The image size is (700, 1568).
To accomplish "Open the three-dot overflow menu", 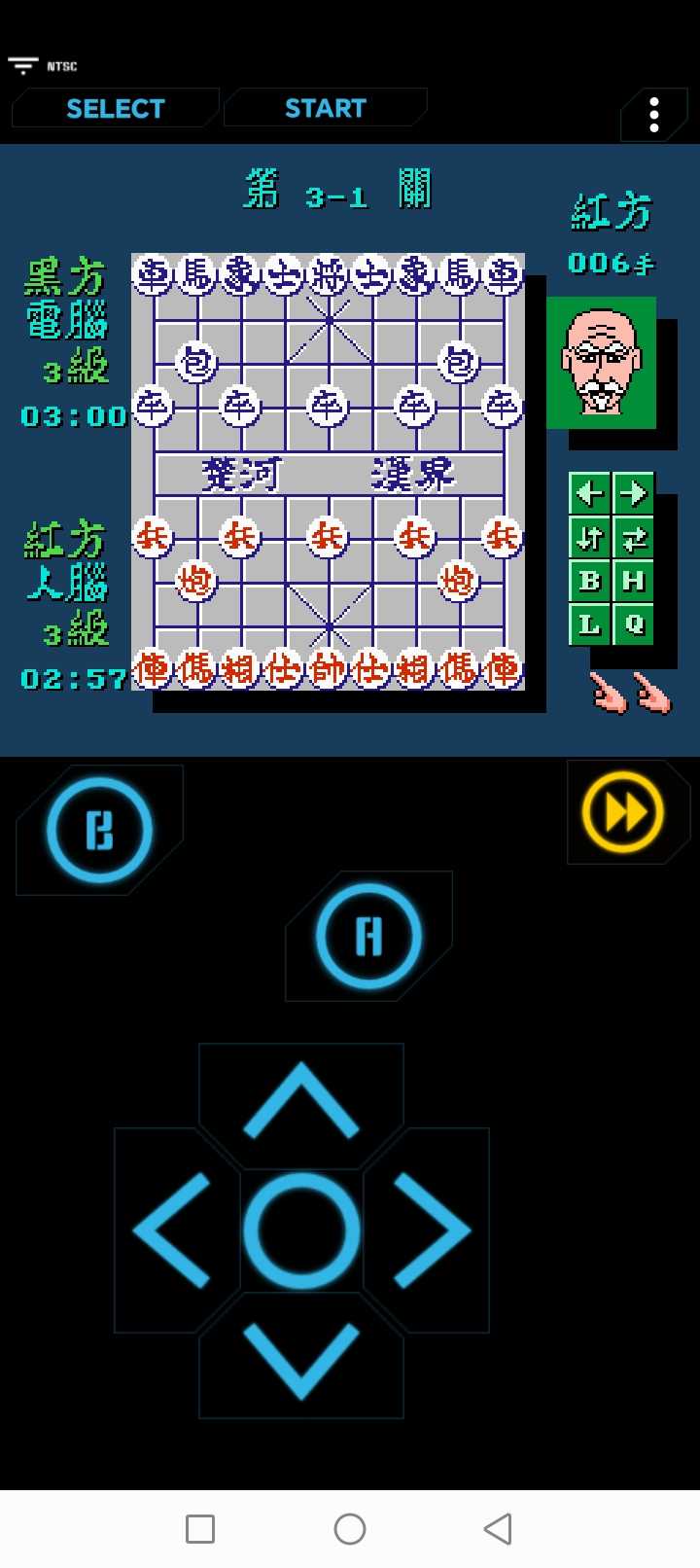I will pyautogui.click(x=654, y=115).
